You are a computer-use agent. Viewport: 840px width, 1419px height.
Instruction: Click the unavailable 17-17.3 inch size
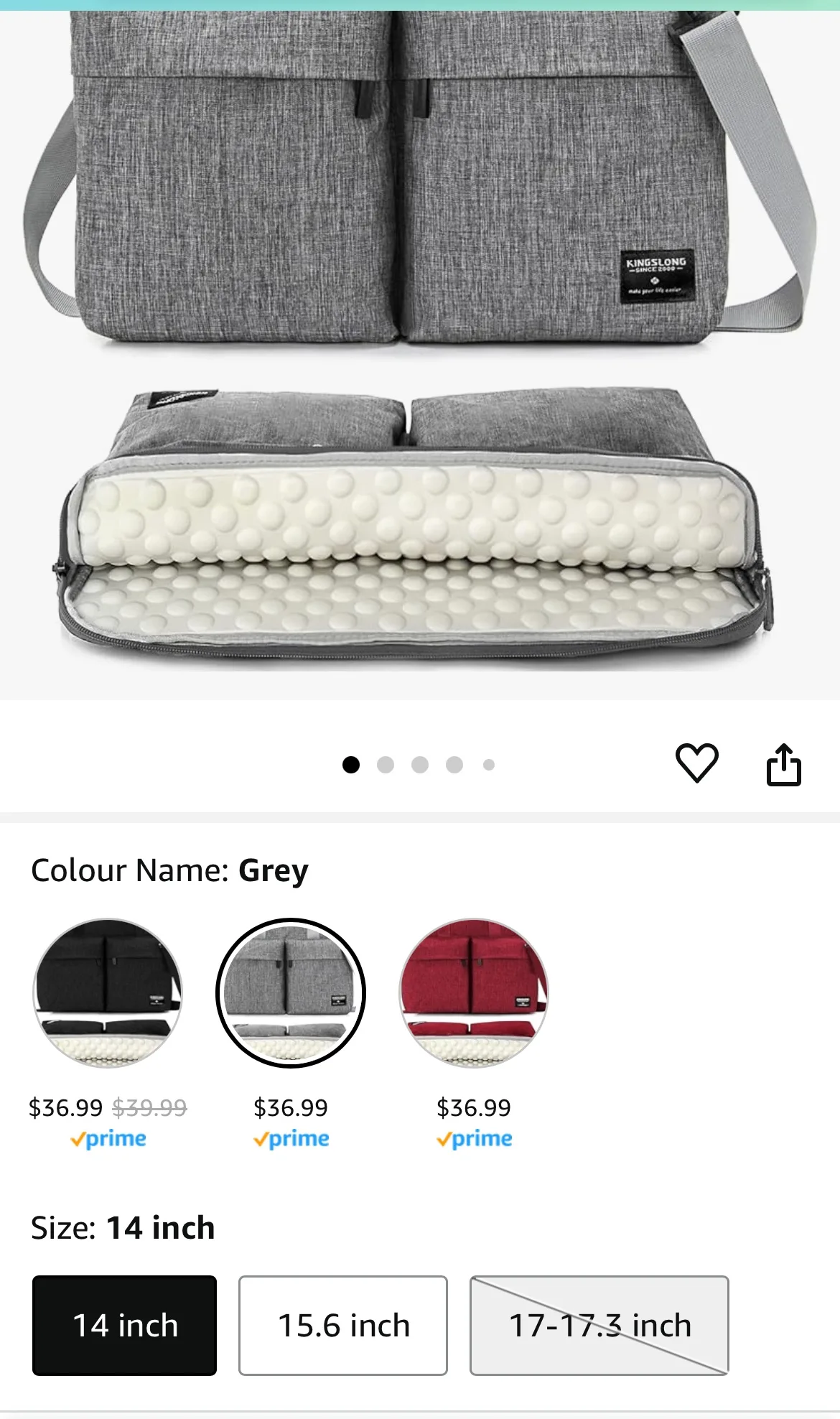click(x=600, y=1326)
